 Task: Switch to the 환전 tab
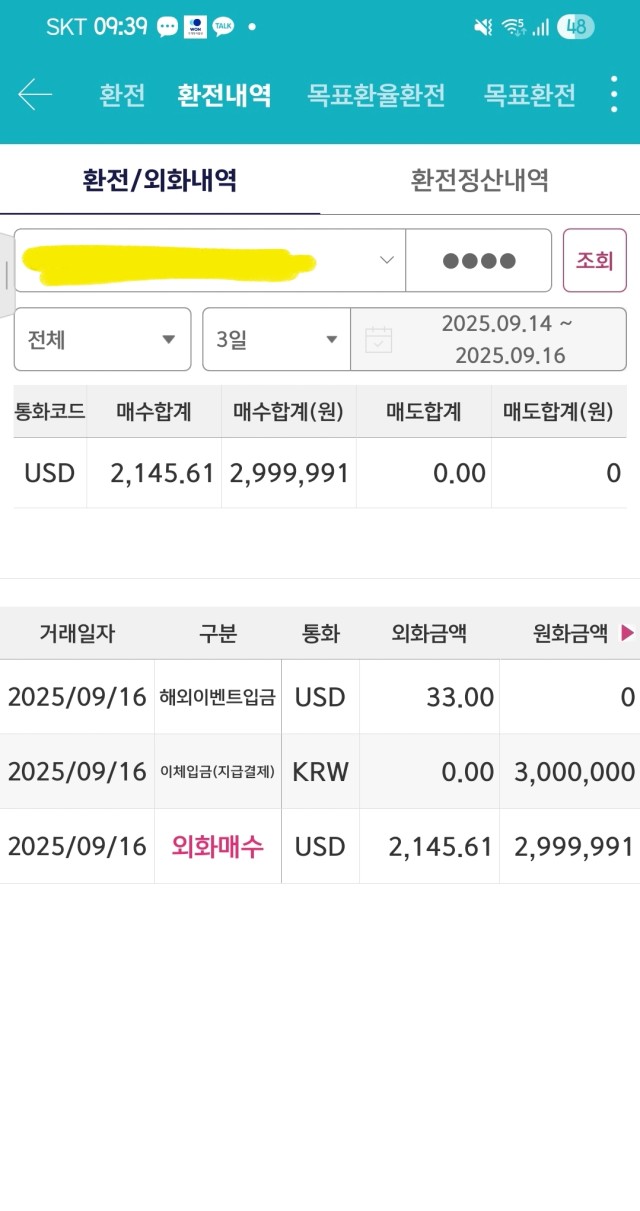coord(122,95)
